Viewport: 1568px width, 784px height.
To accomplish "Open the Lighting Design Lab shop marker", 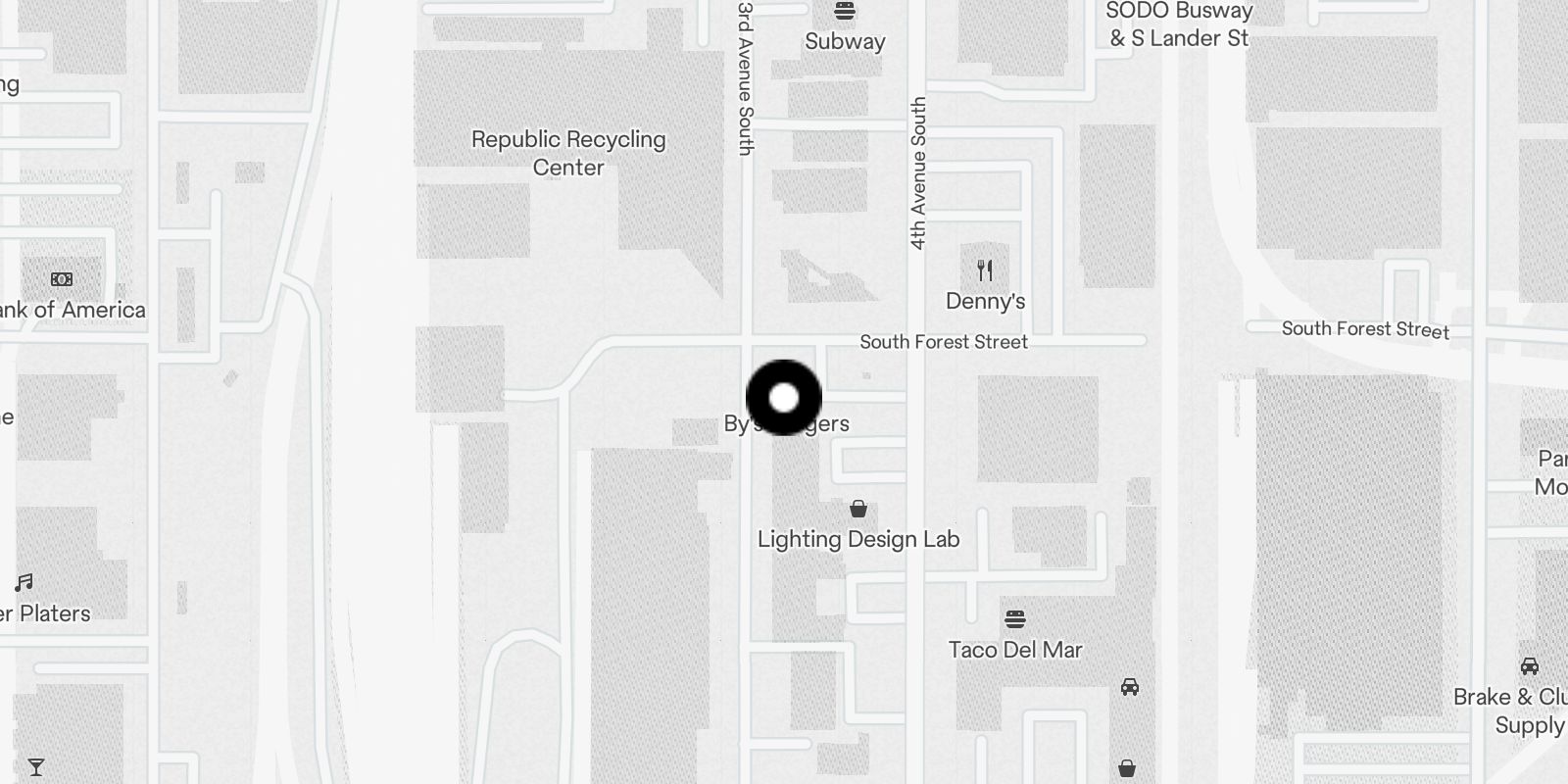I will 858,509.
